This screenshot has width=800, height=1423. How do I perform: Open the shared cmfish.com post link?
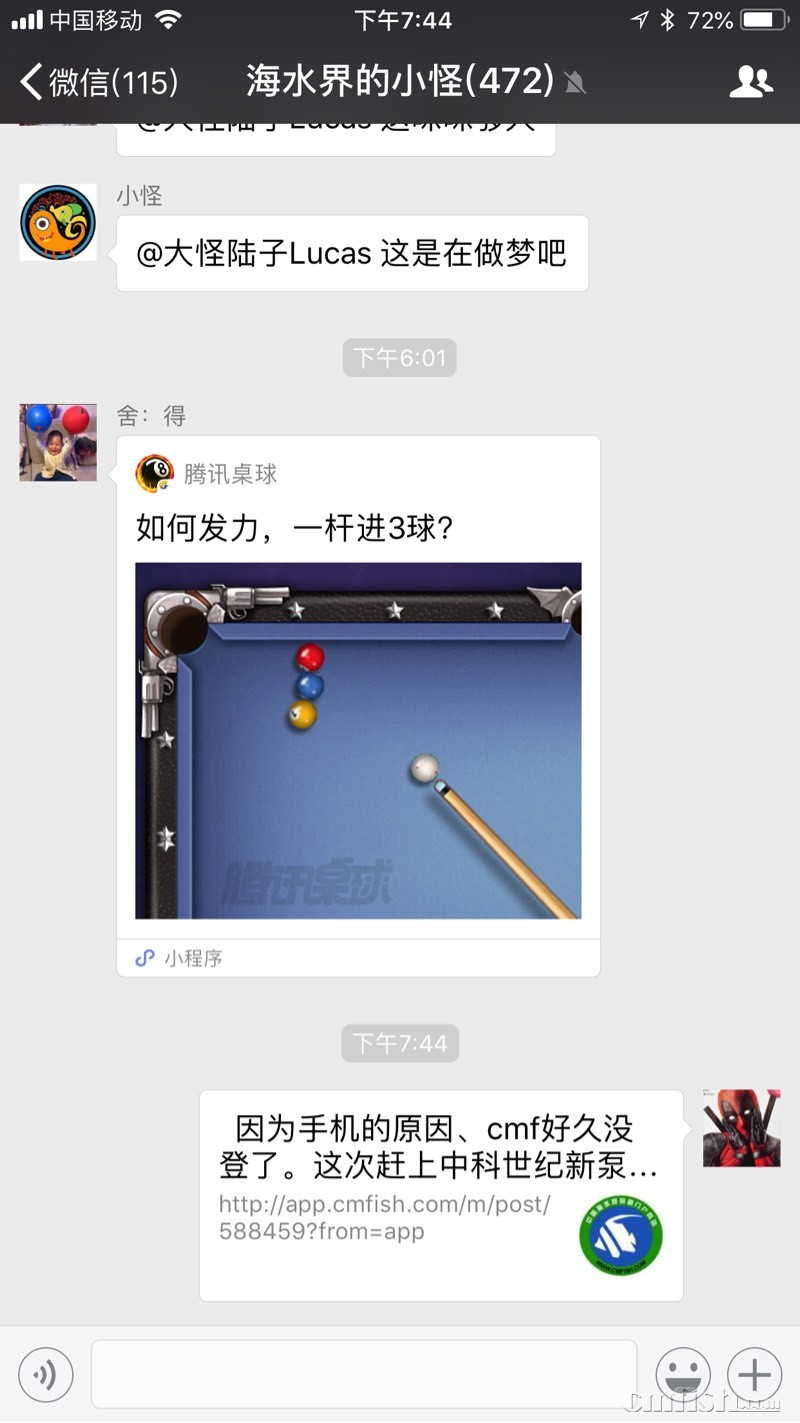(440, 1195)
